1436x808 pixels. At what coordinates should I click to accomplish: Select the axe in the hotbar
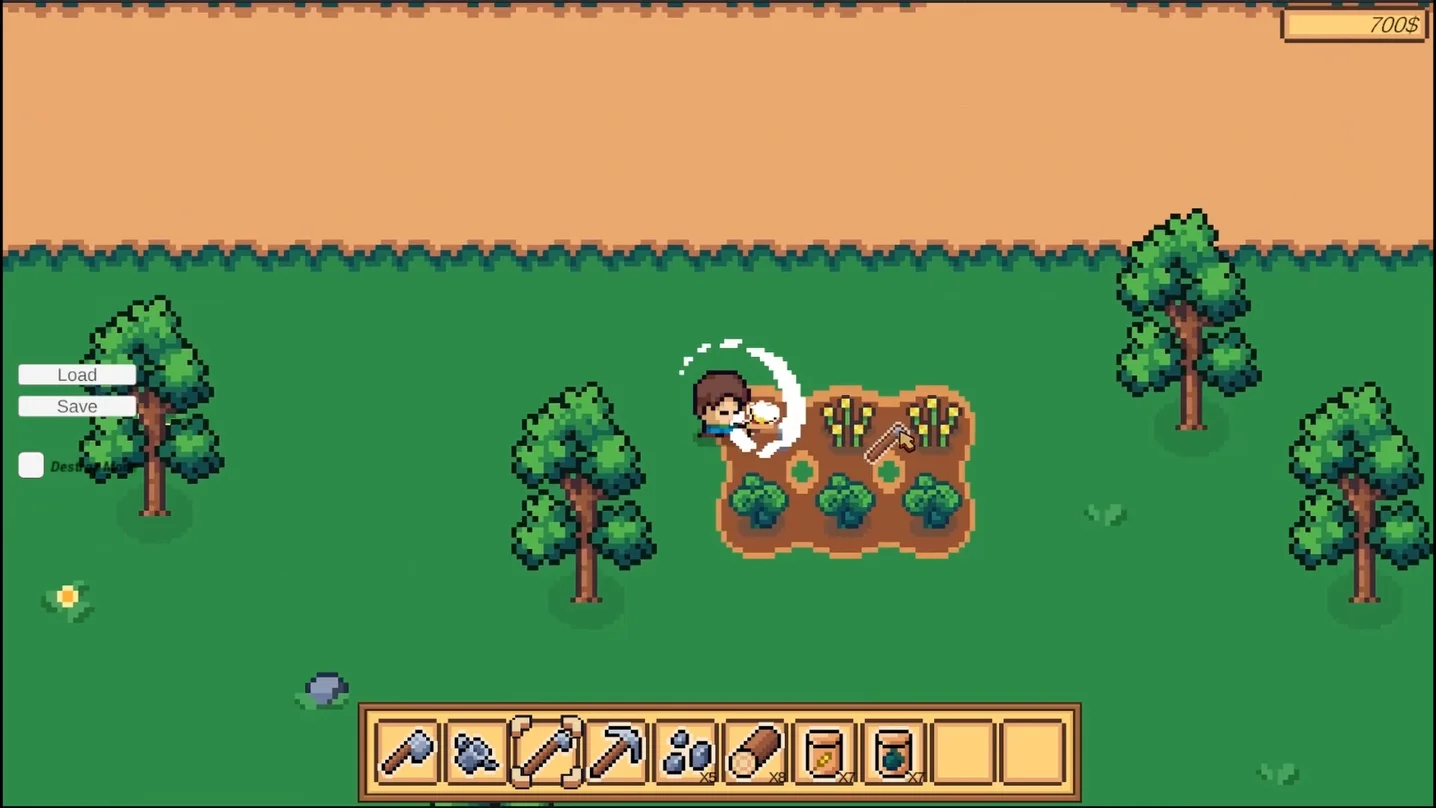coord(407,752)
